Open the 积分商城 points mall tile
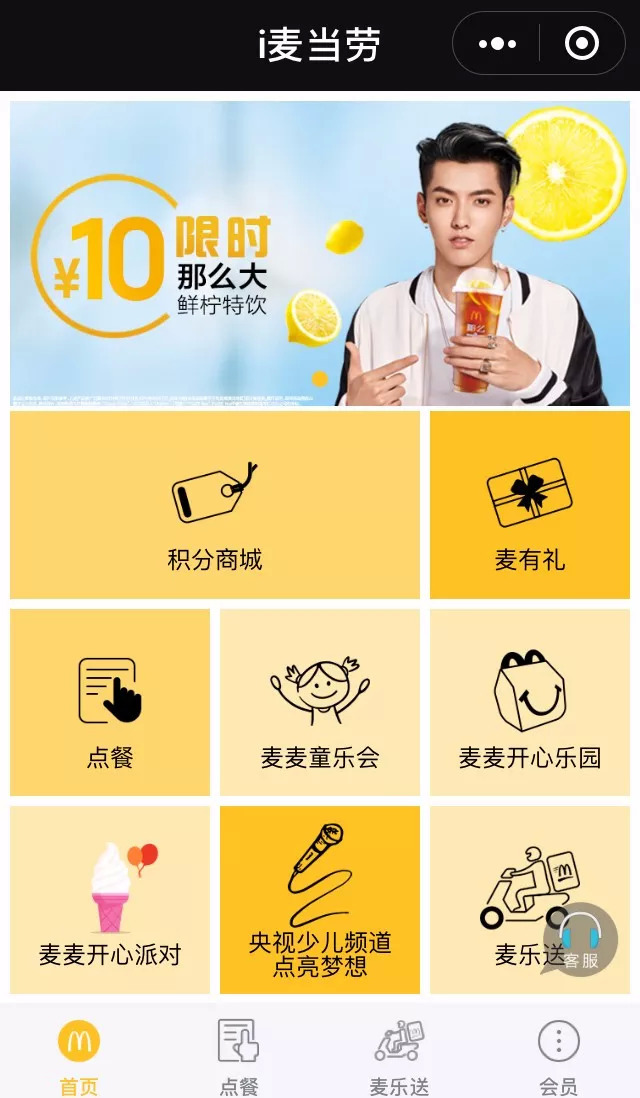 point(215,505)
